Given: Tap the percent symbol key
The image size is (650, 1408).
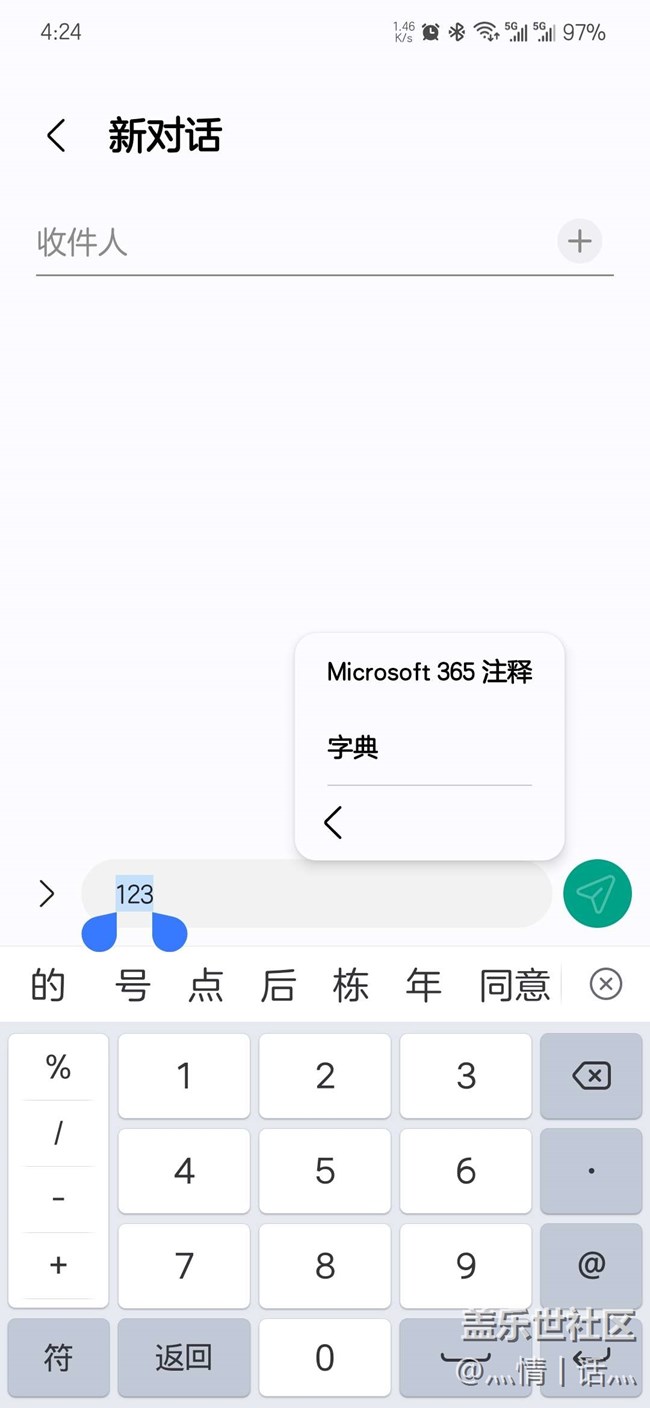Looking at the screenshot, I should (x=58, y=1067).
